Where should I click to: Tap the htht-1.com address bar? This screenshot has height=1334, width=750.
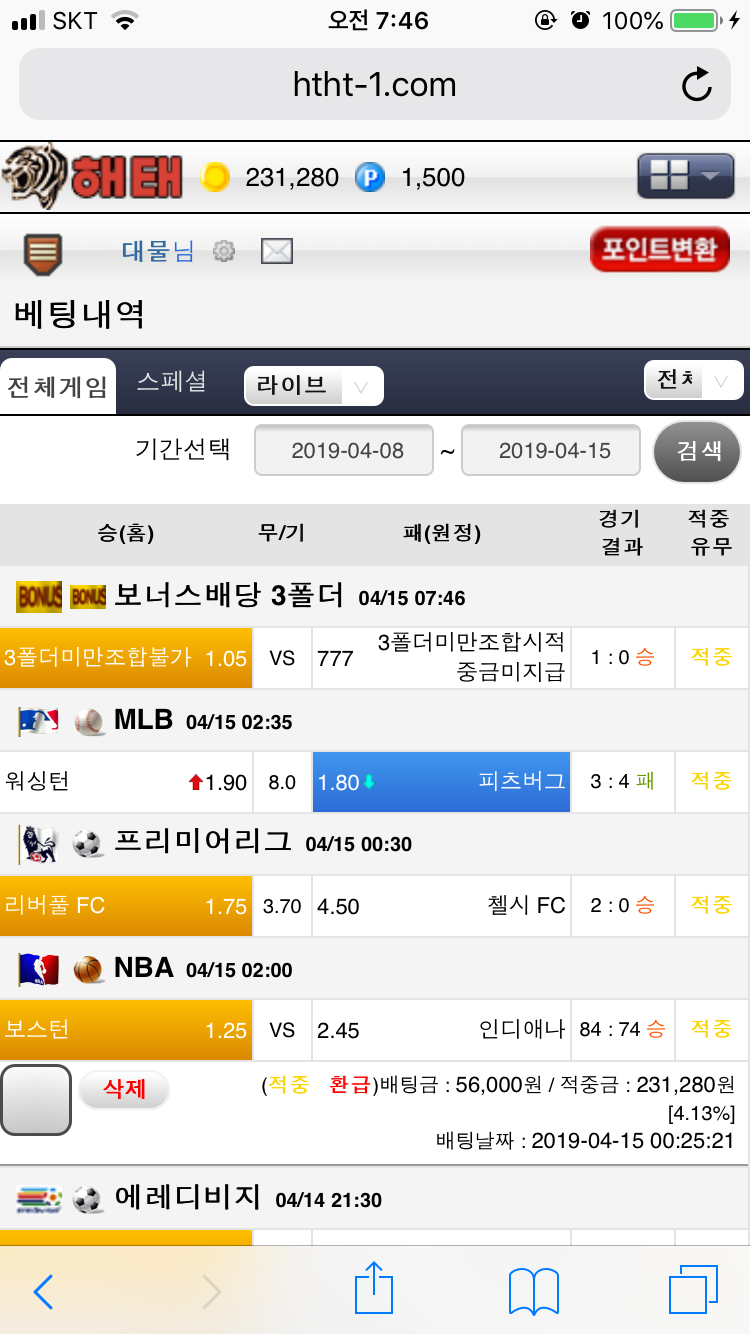375,85
